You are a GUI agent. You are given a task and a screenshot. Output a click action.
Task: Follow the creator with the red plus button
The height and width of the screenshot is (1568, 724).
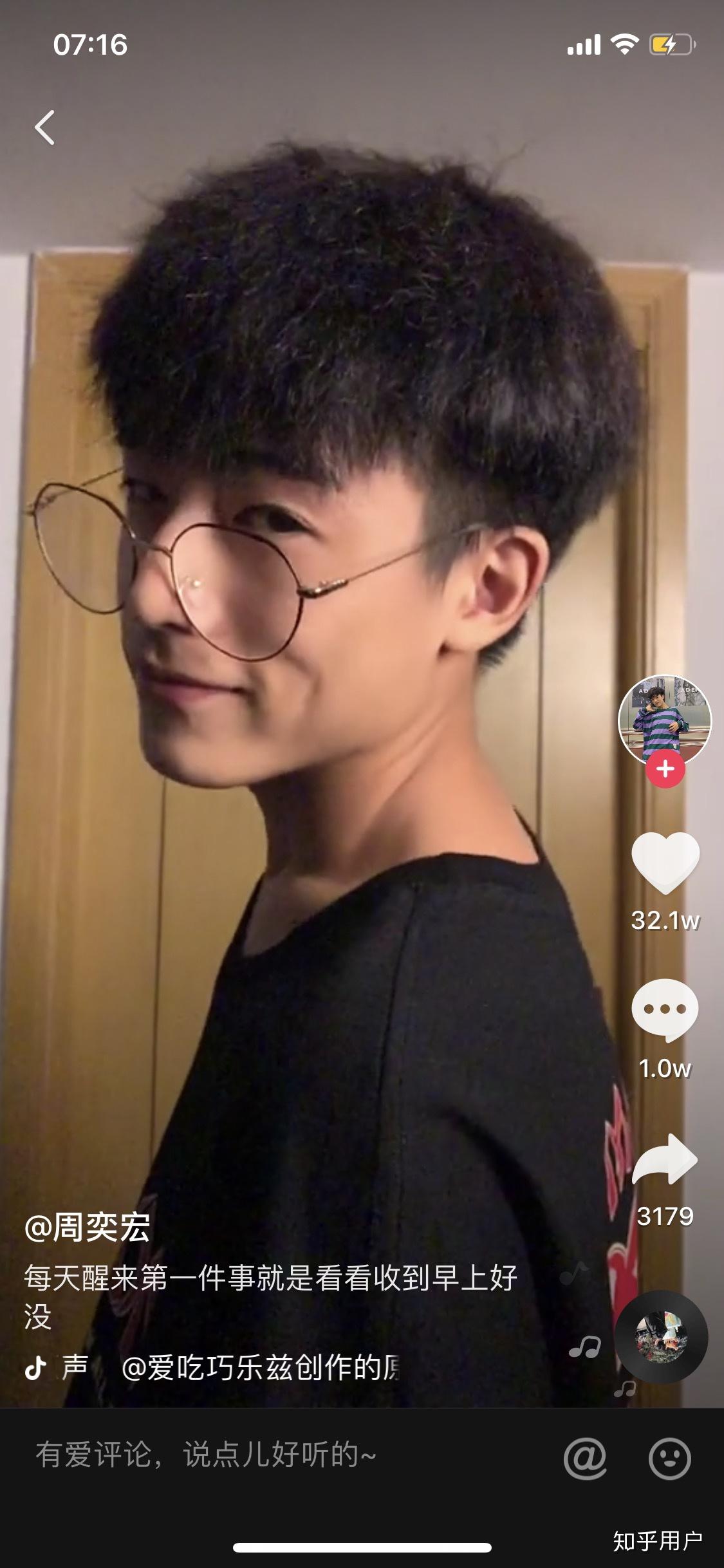(665, 770)
